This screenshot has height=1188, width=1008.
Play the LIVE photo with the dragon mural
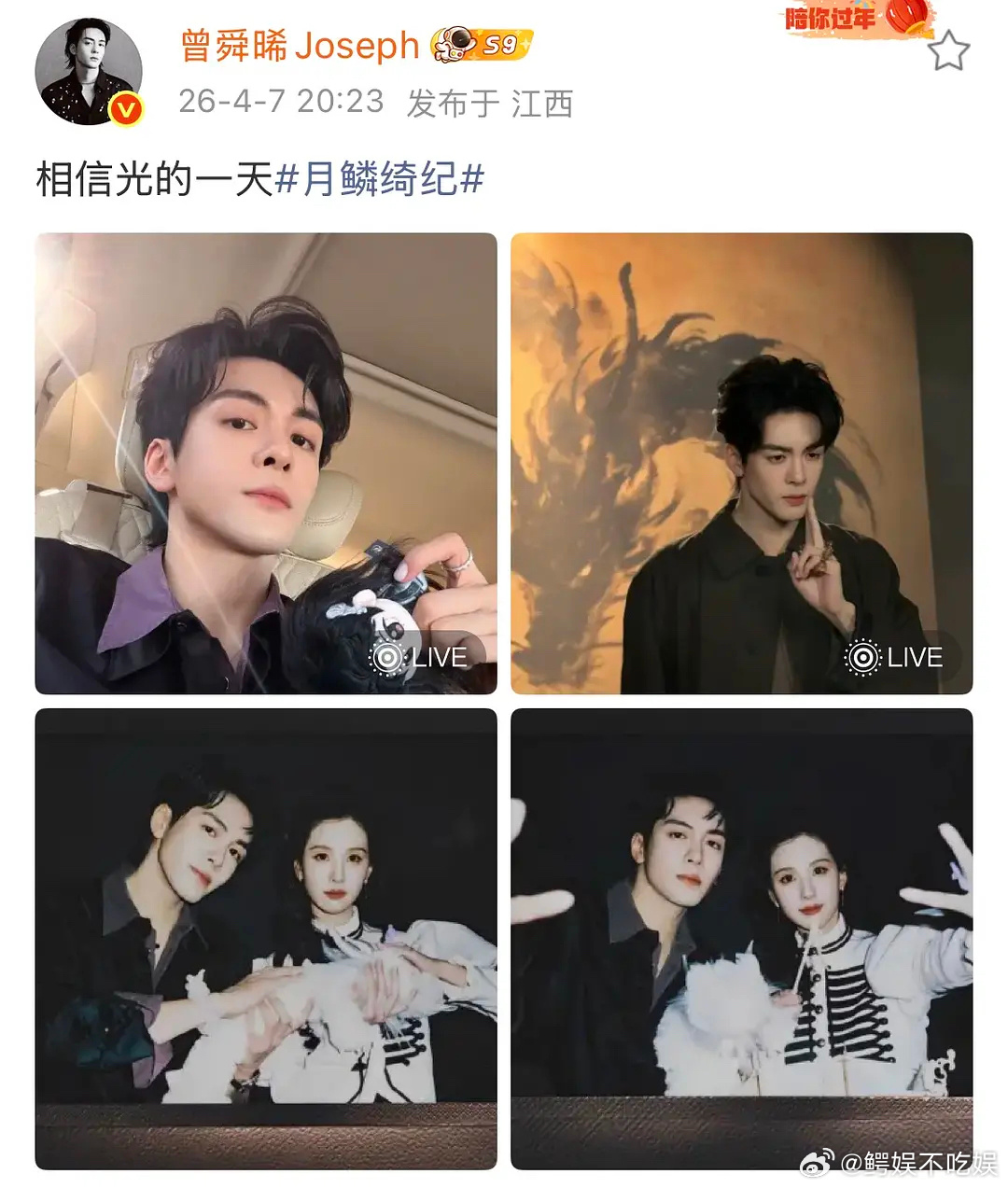(898, 657)
